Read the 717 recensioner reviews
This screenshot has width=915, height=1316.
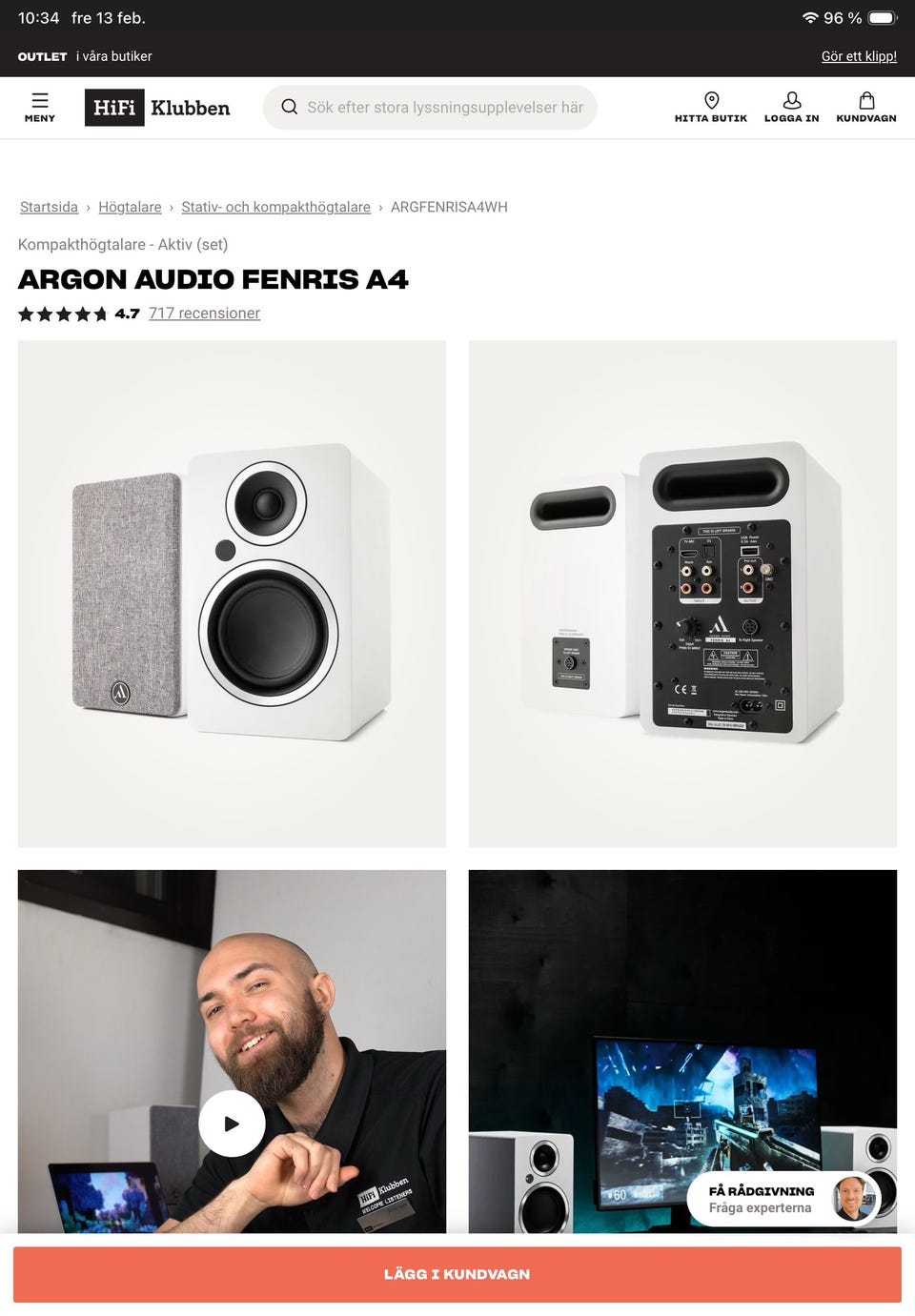(x=204, y=314)
